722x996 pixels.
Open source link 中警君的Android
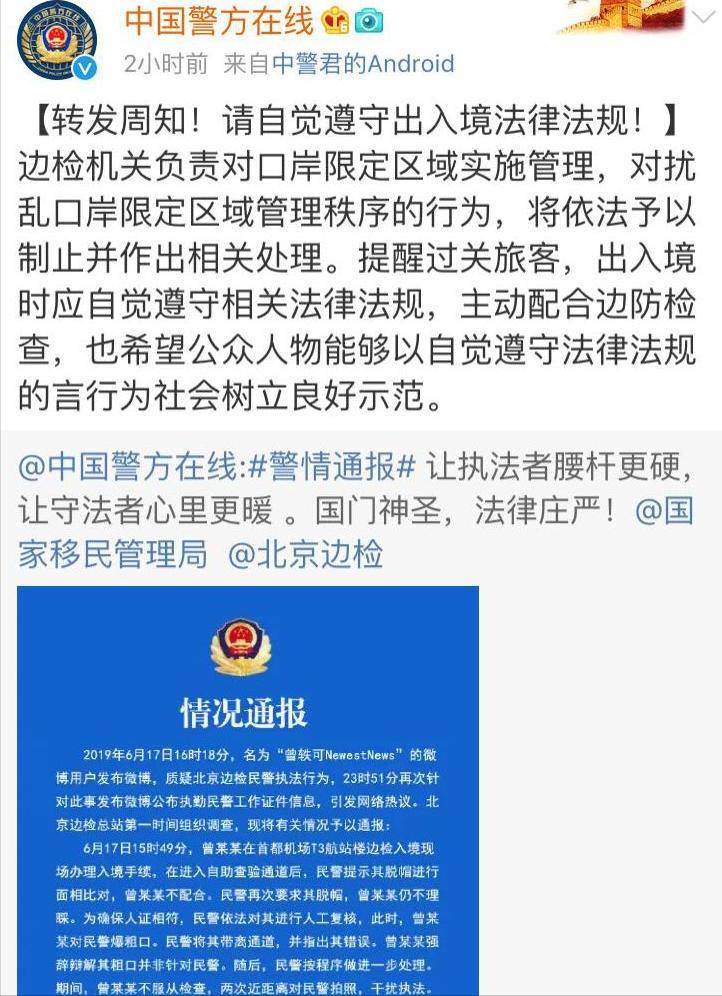(363, 65)
